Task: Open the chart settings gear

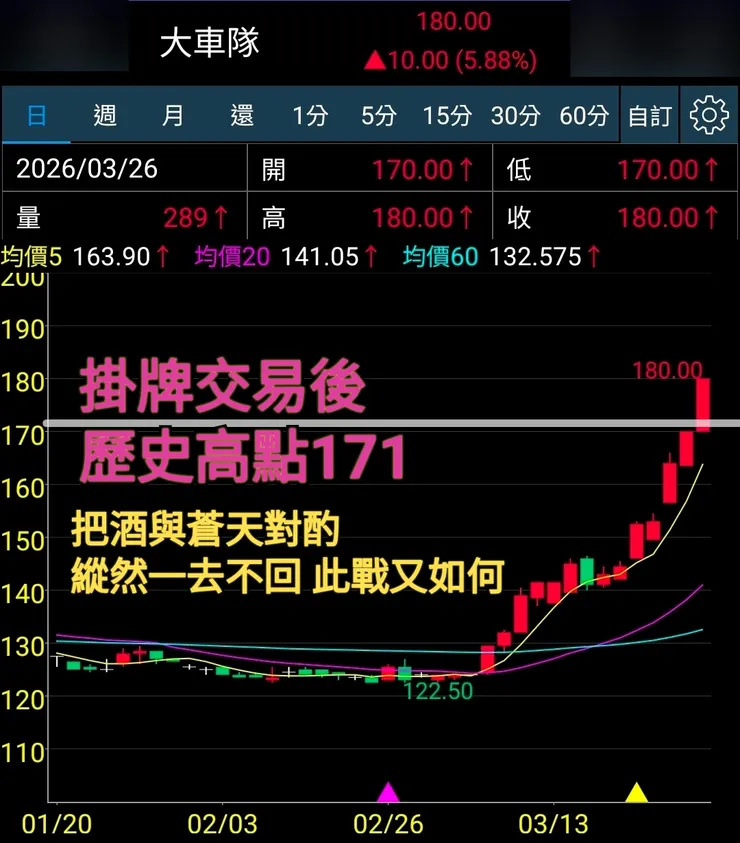Action: pyautogui.click(x=709, y=115)
